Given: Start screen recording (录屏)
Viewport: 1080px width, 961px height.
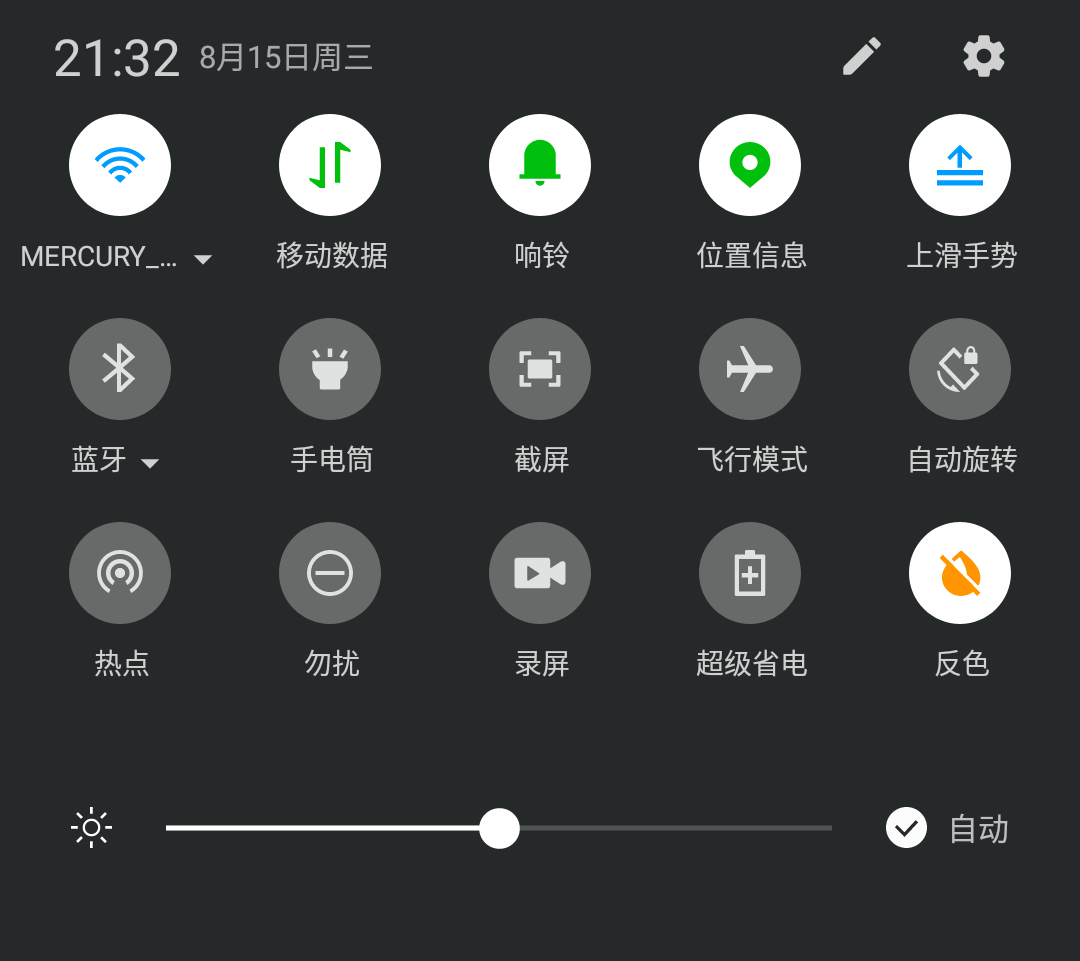Looking at the screenshot, I should click(x=540, y=573).
